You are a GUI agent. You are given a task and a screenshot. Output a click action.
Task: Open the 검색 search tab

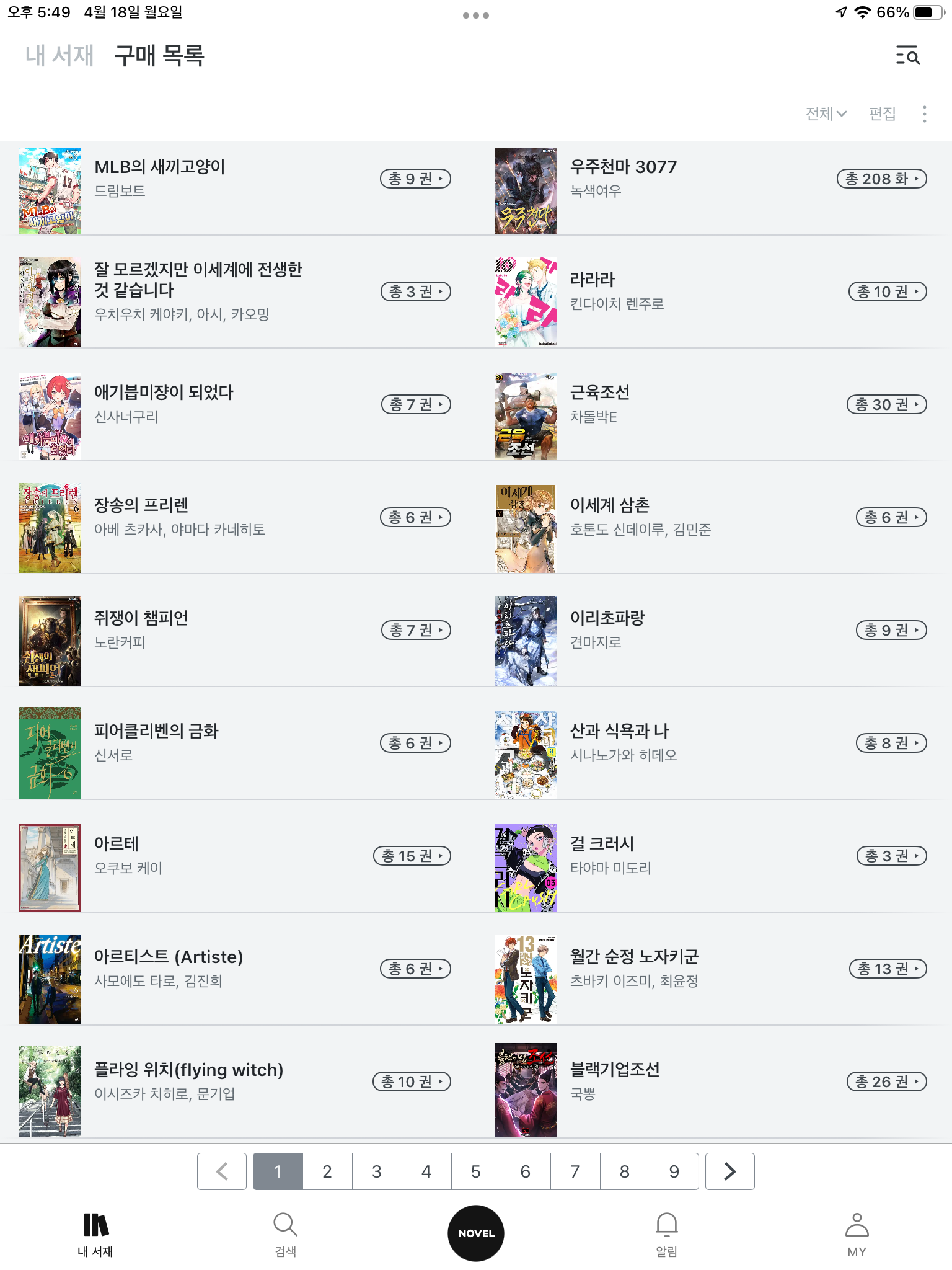(285, 1234)
